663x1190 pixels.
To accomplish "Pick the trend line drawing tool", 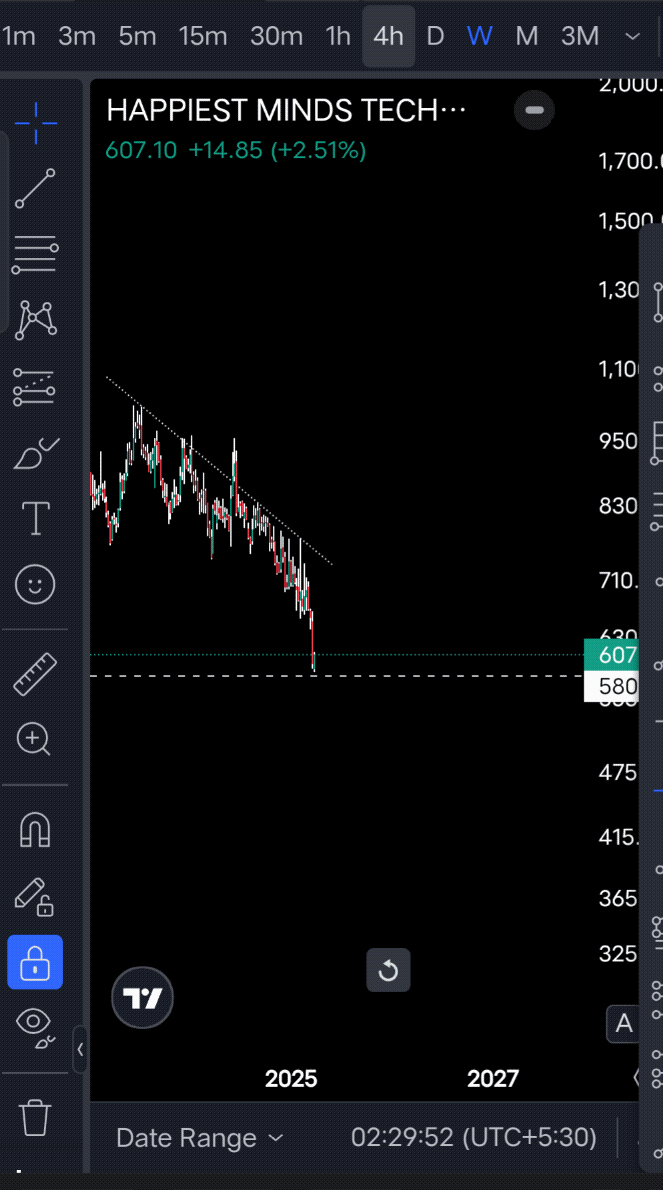I will [x=35, y=189].
